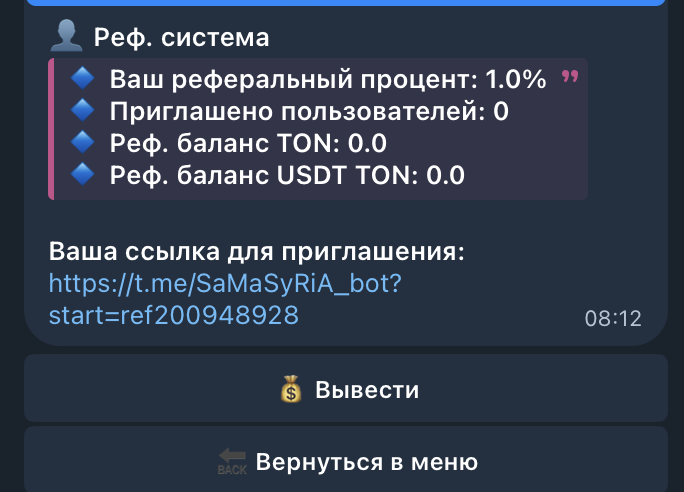Open the referral invitation link
This screenshot has width=684, height=492.
tap(224, 285)
